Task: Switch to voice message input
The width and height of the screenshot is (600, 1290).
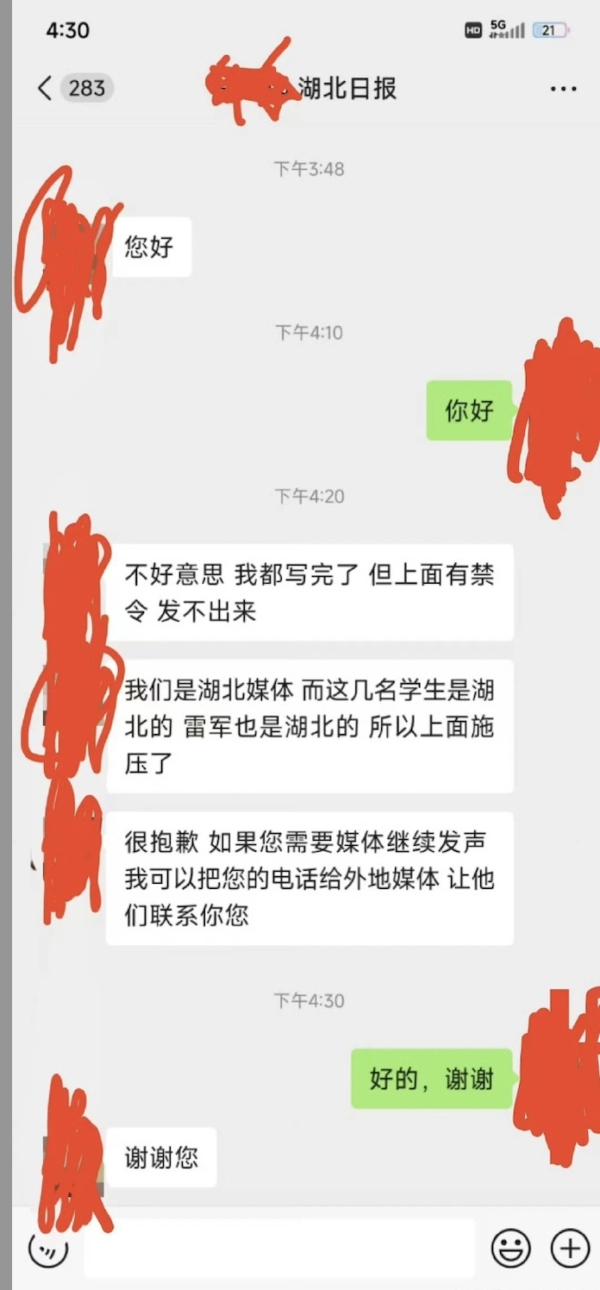Action: tap(47, 1249)
